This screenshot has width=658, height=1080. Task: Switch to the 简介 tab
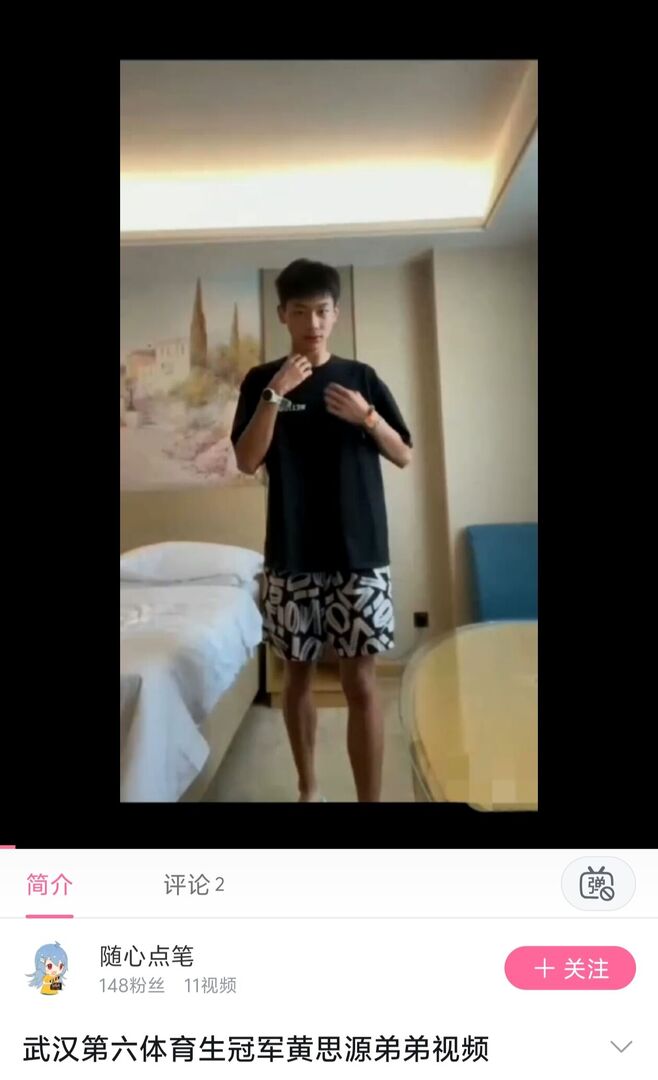(x=49, y=885)
